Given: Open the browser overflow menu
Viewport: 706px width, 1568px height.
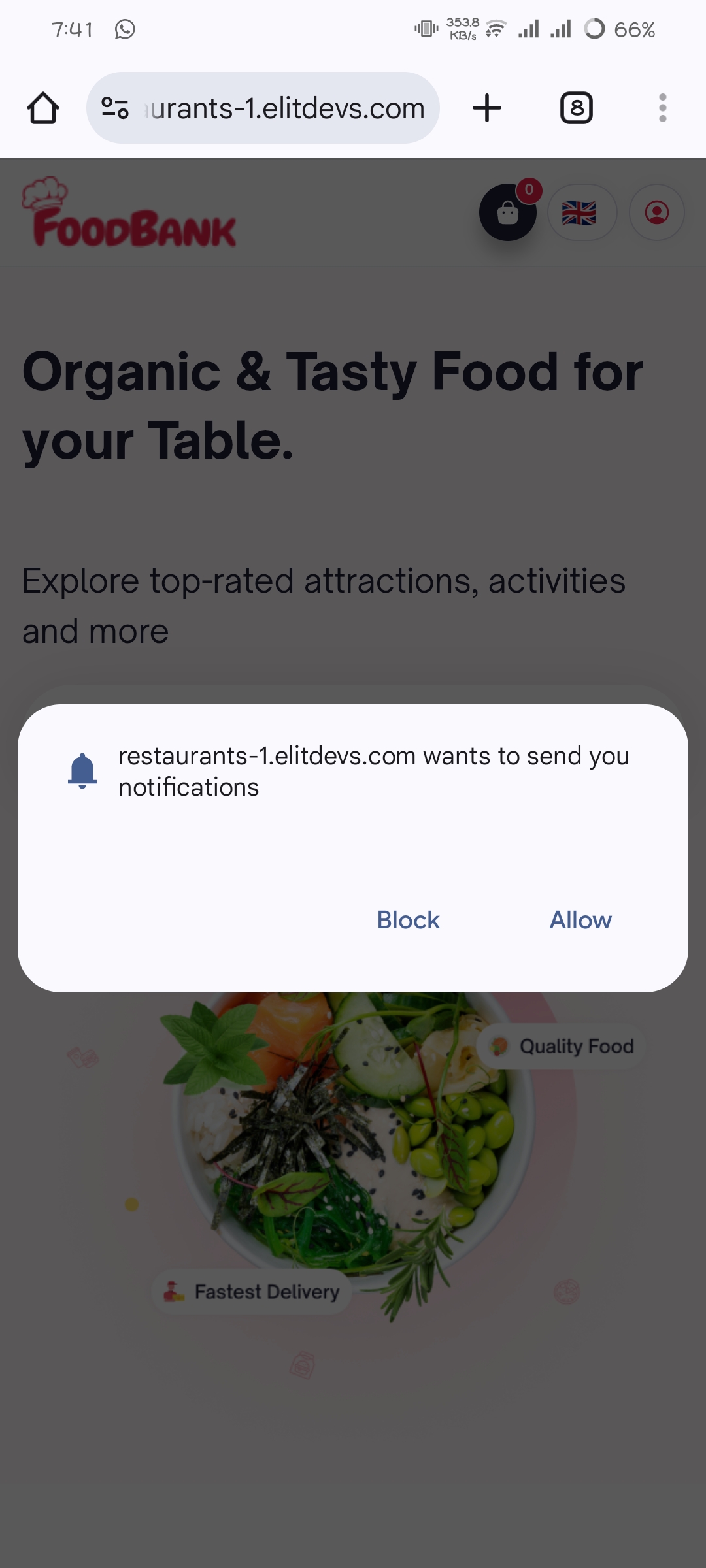Looking at the screenshot, I should (662, 108).
